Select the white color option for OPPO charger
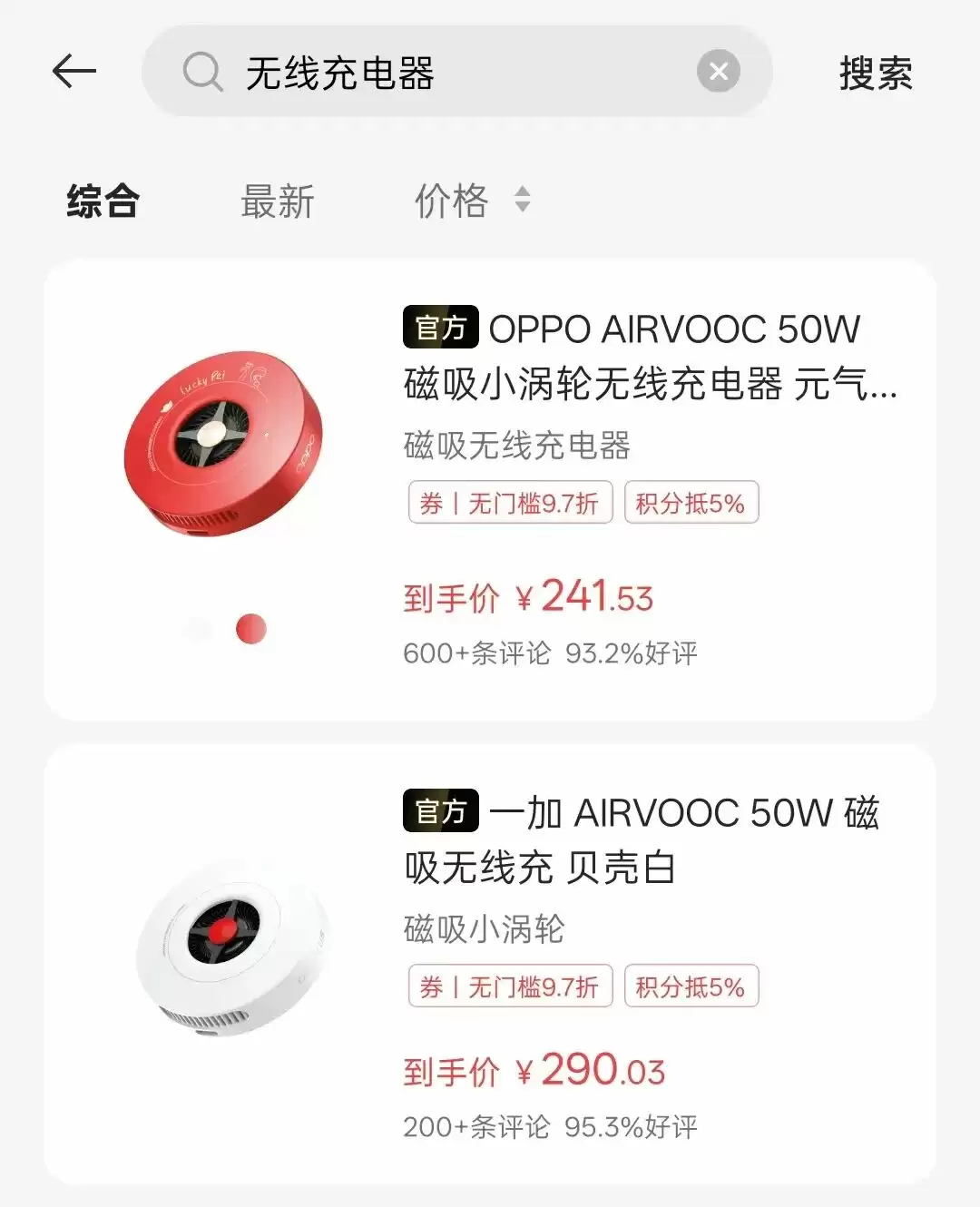Screen dimensions: 980x1207 coord(198,629)
